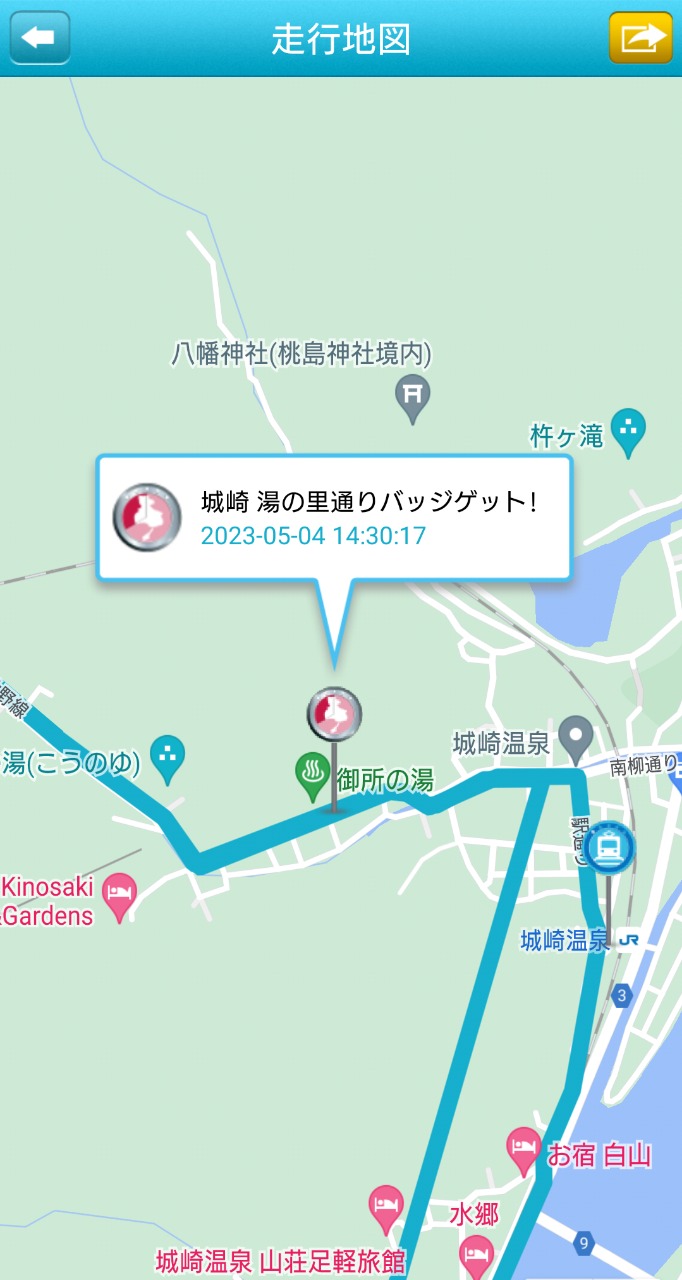Screen dimensions: 682x1280
Task: Tap the red badge pin on the route
Action: [x=334, y=713]
